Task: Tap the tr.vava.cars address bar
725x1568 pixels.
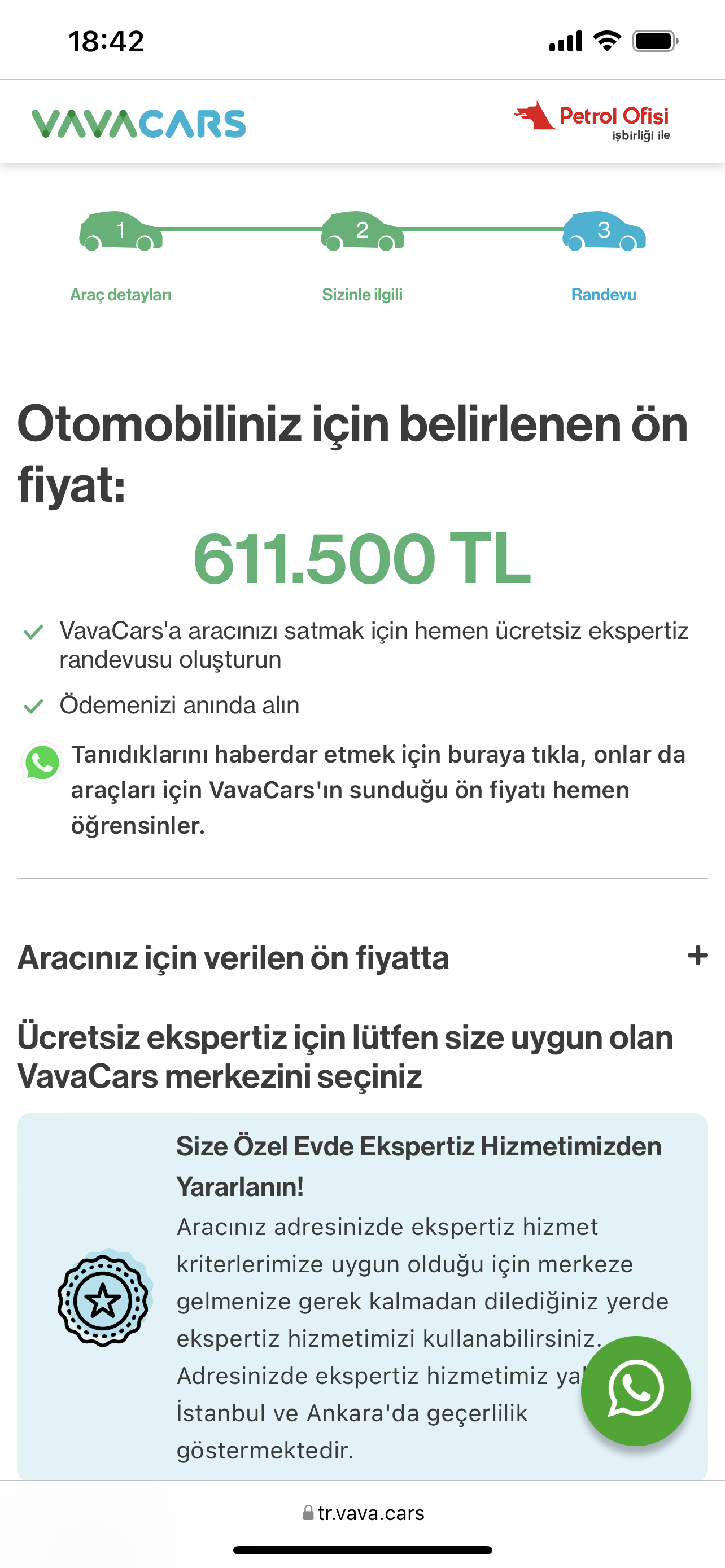Action: (363, 1513)
